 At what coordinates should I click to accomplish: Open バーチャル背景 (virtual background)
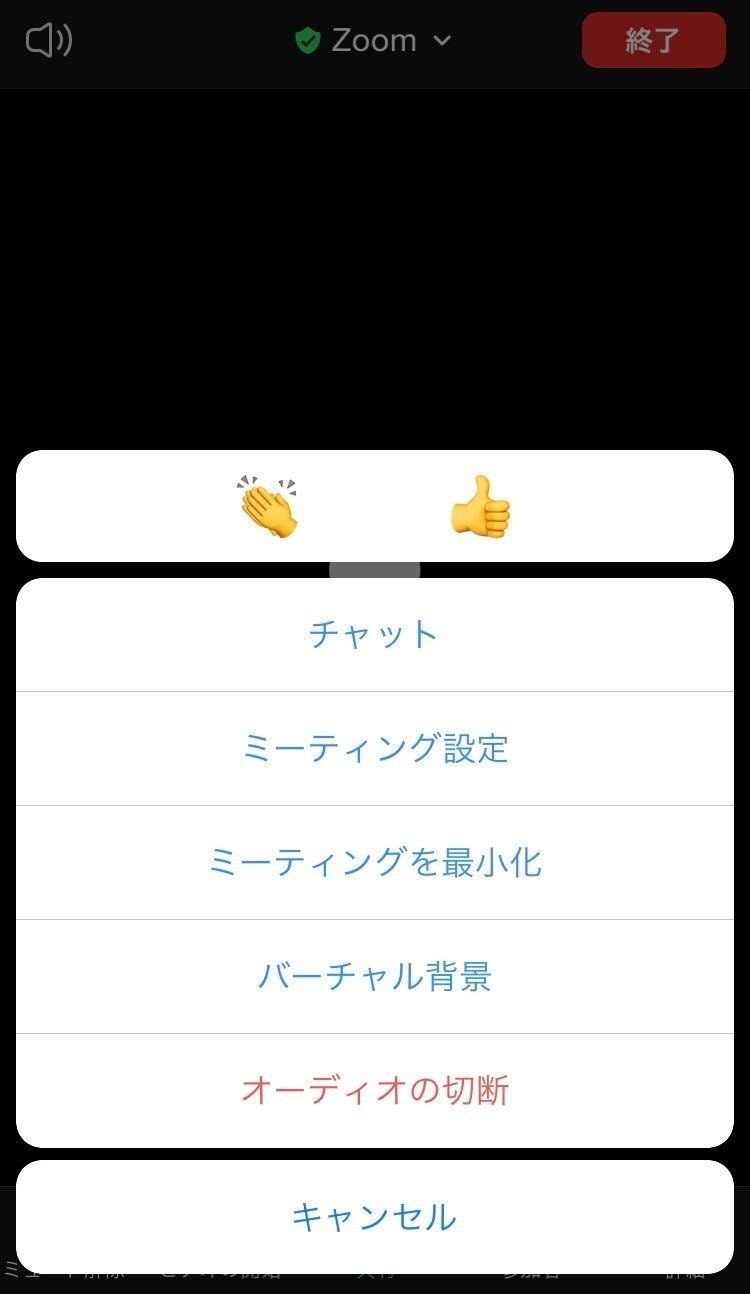(374, 976)
